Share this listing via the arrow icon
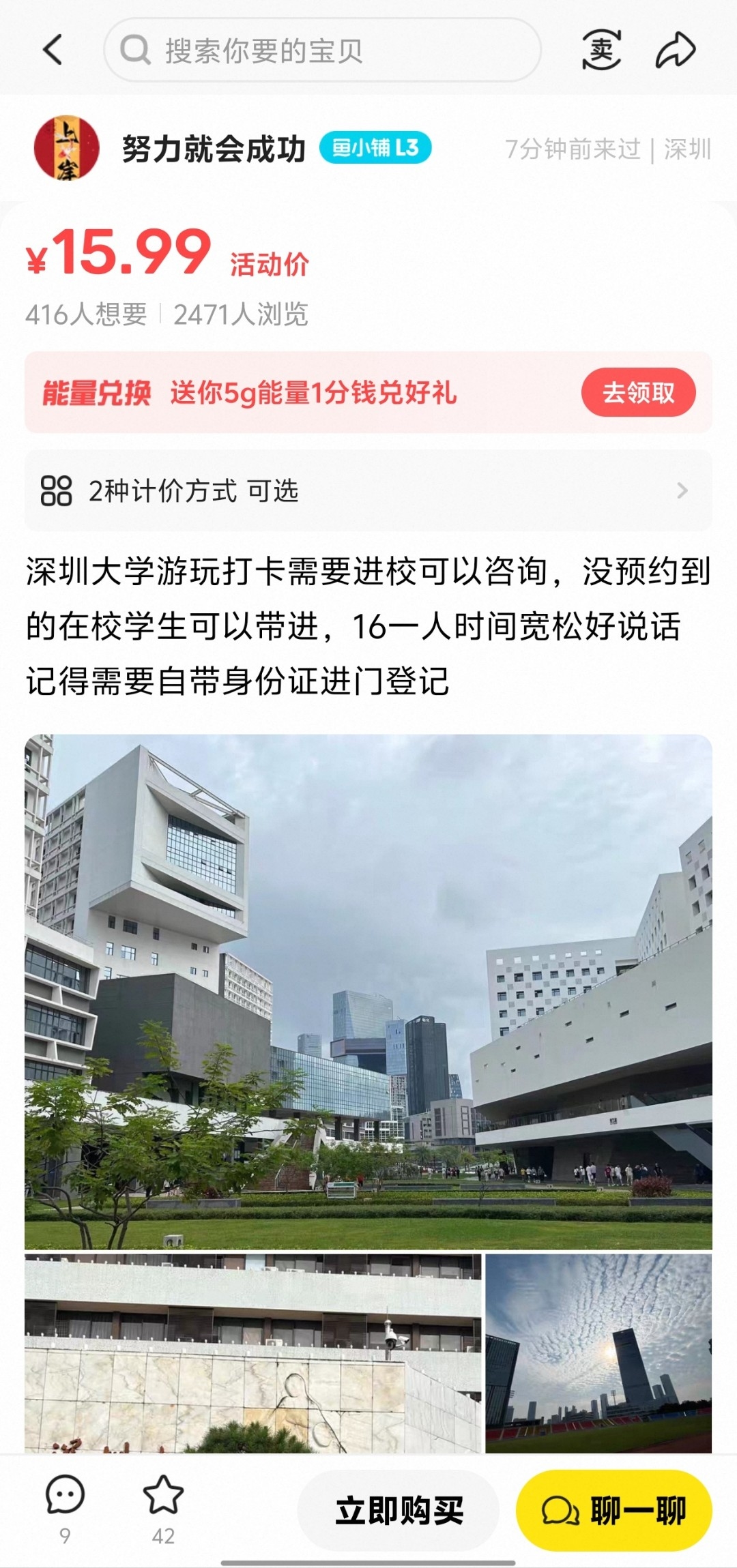 [x=676, y=50]
